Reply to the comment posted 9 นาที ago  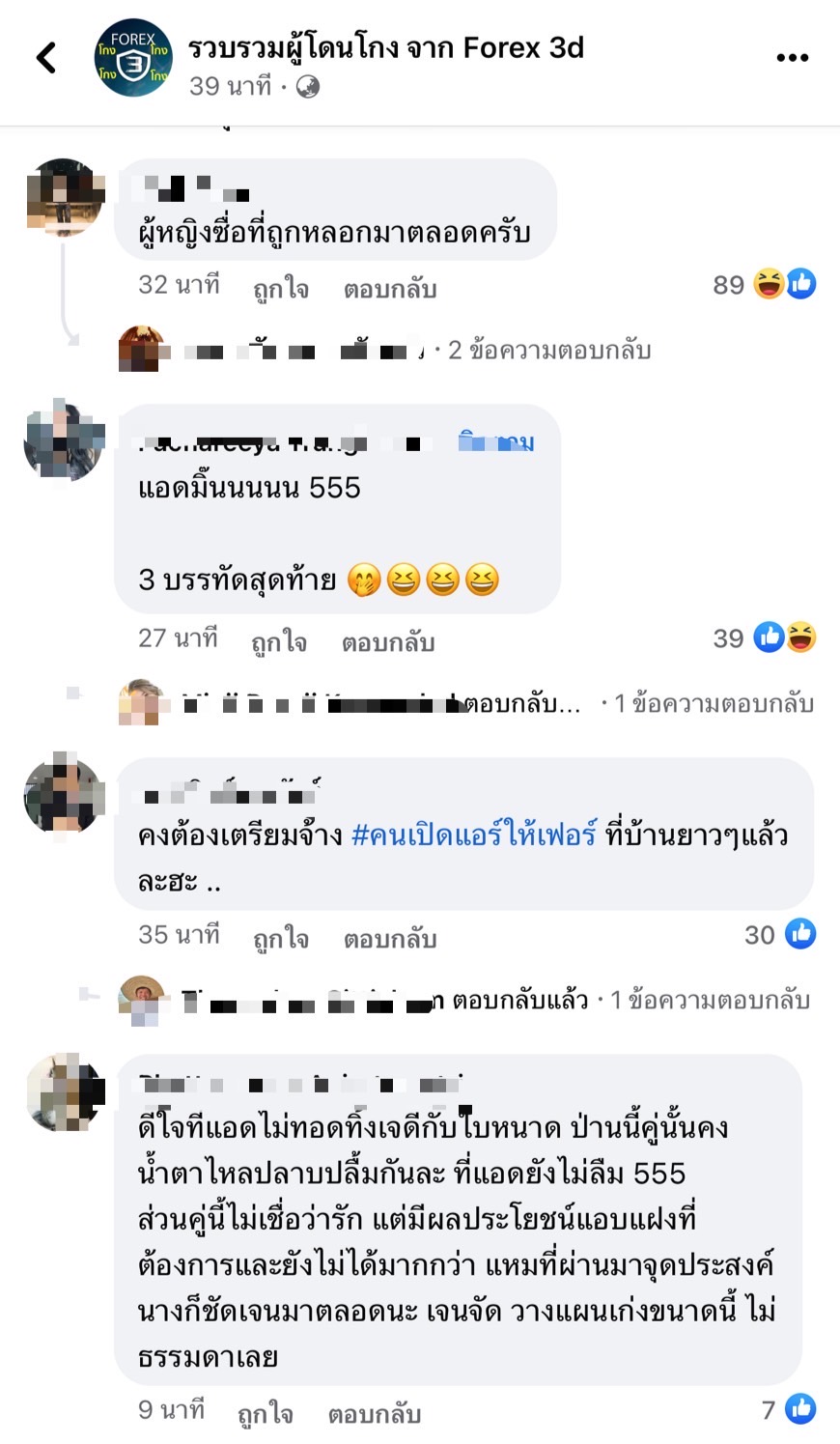pos(375,1413)
